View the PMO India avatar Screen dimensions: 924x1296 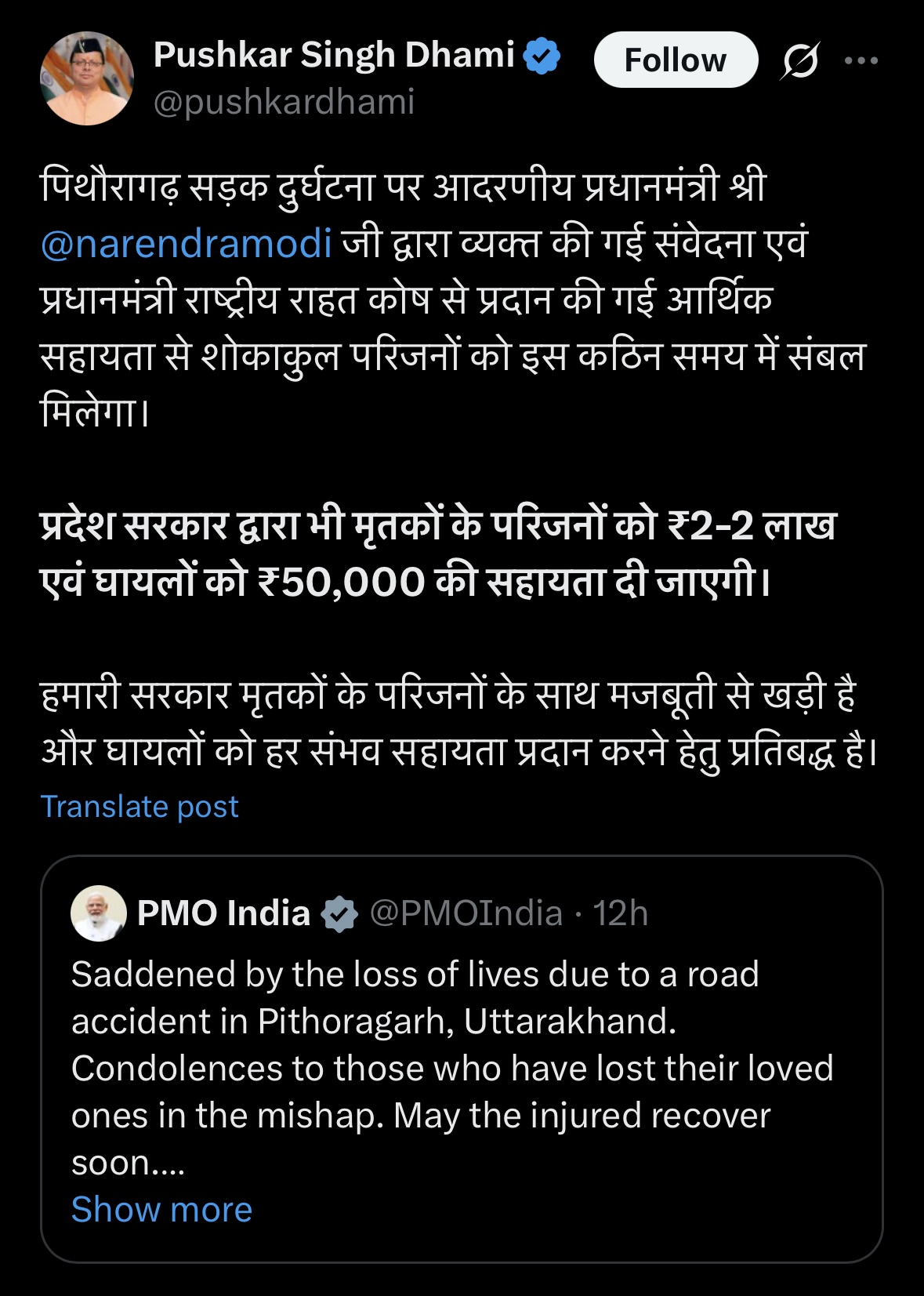[x=99, y=913]
